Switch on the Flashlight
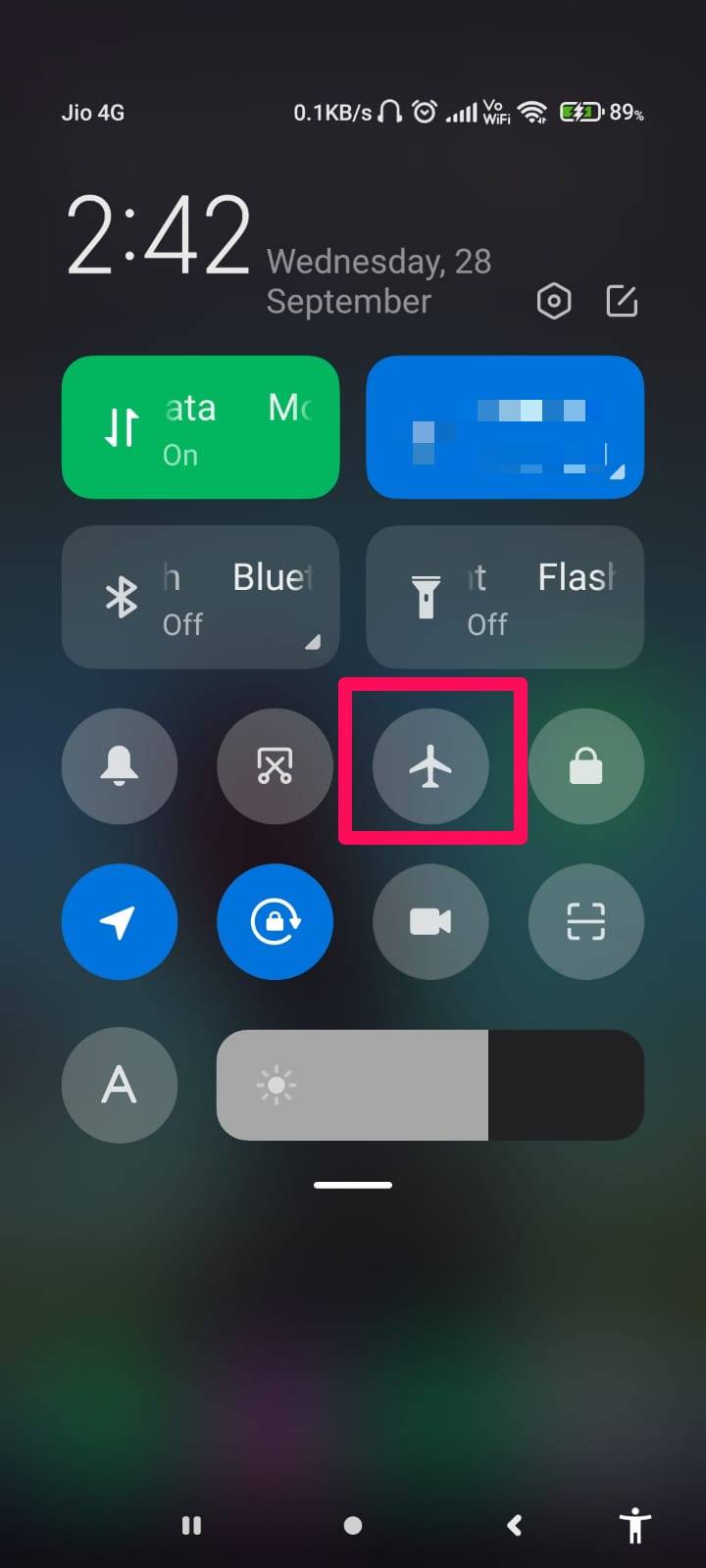 504,597
